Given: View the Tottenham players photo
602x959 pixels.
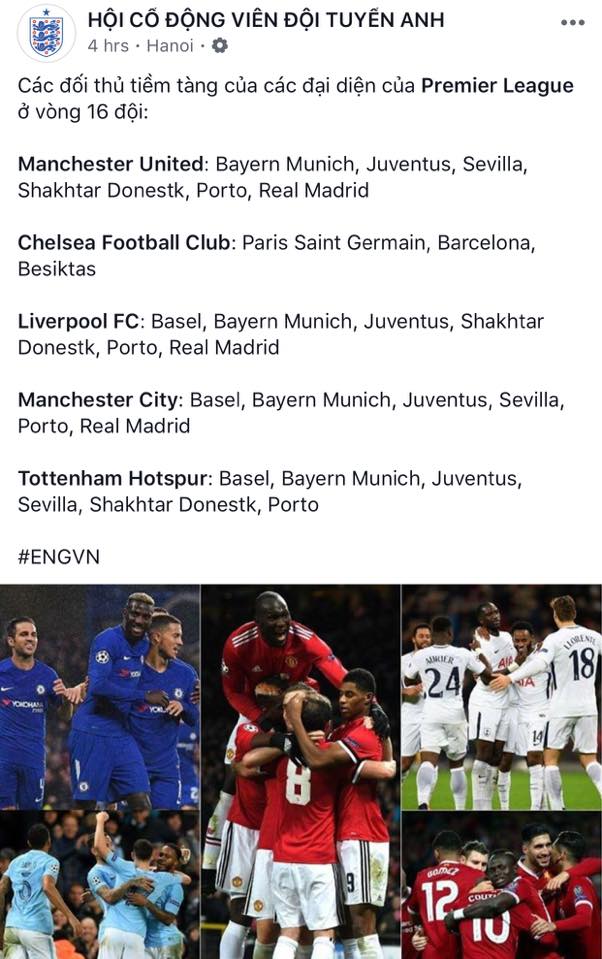Looking at the screenshot, I should [x=501, y=695].
